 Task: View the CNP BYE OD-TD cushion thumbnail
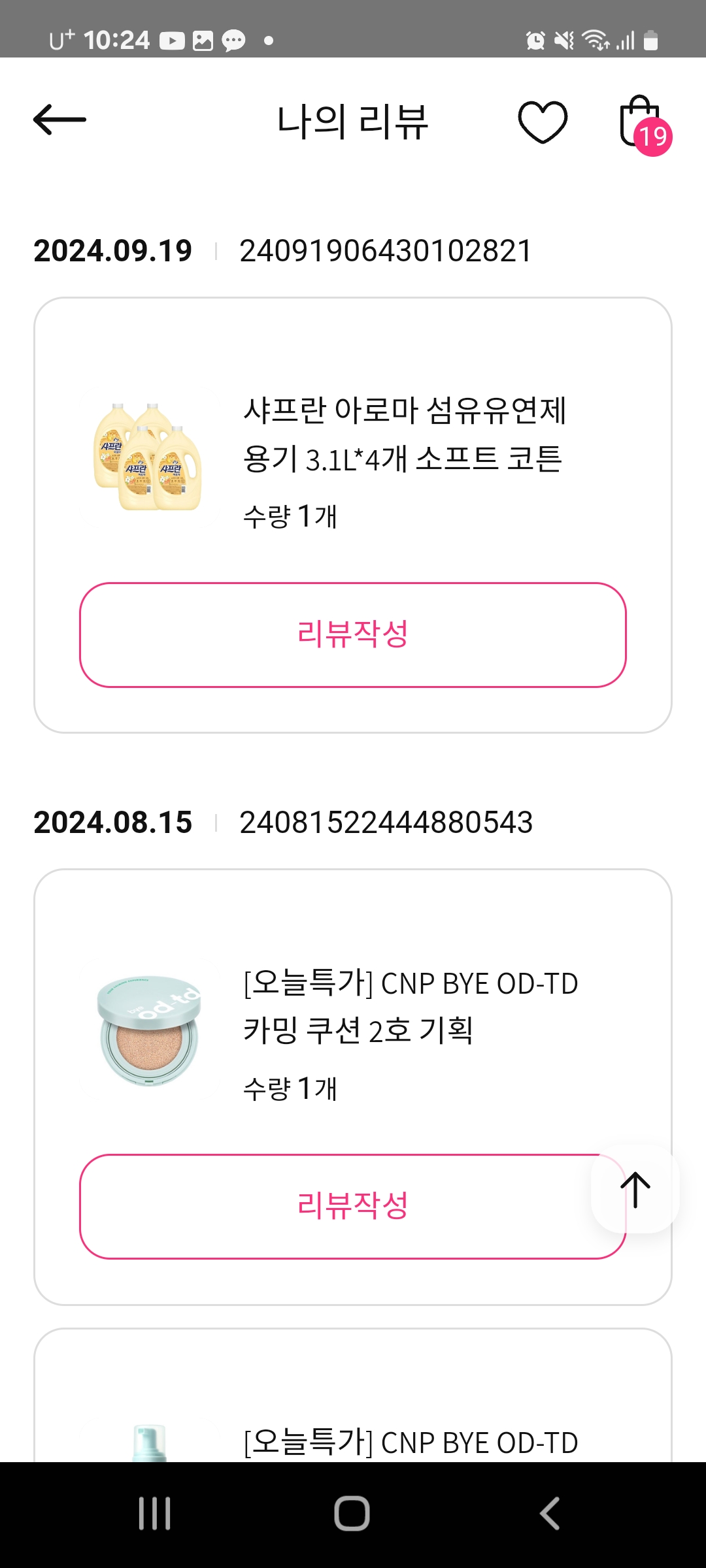pyautogui.click(x=148, y=1030)
